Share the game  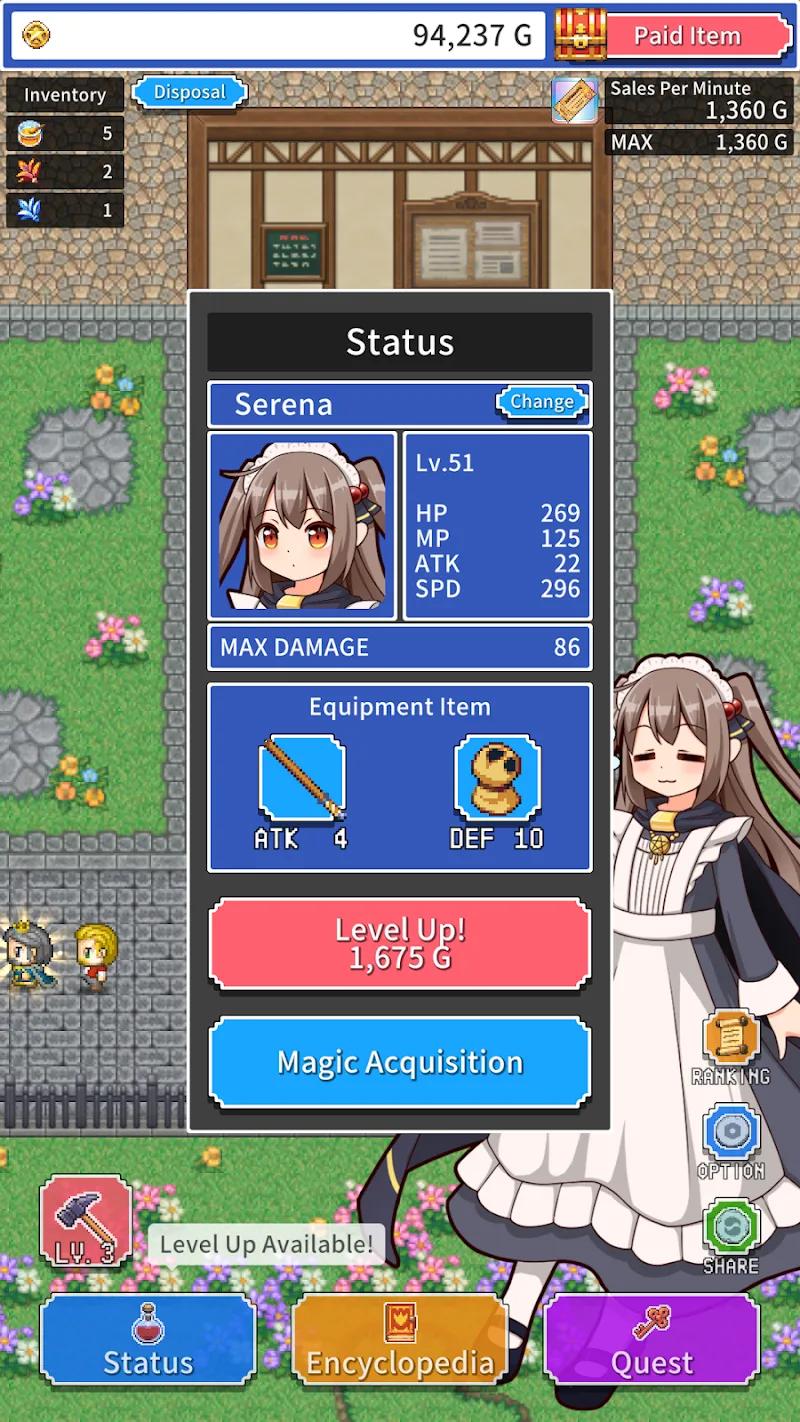coord(731,1235)
